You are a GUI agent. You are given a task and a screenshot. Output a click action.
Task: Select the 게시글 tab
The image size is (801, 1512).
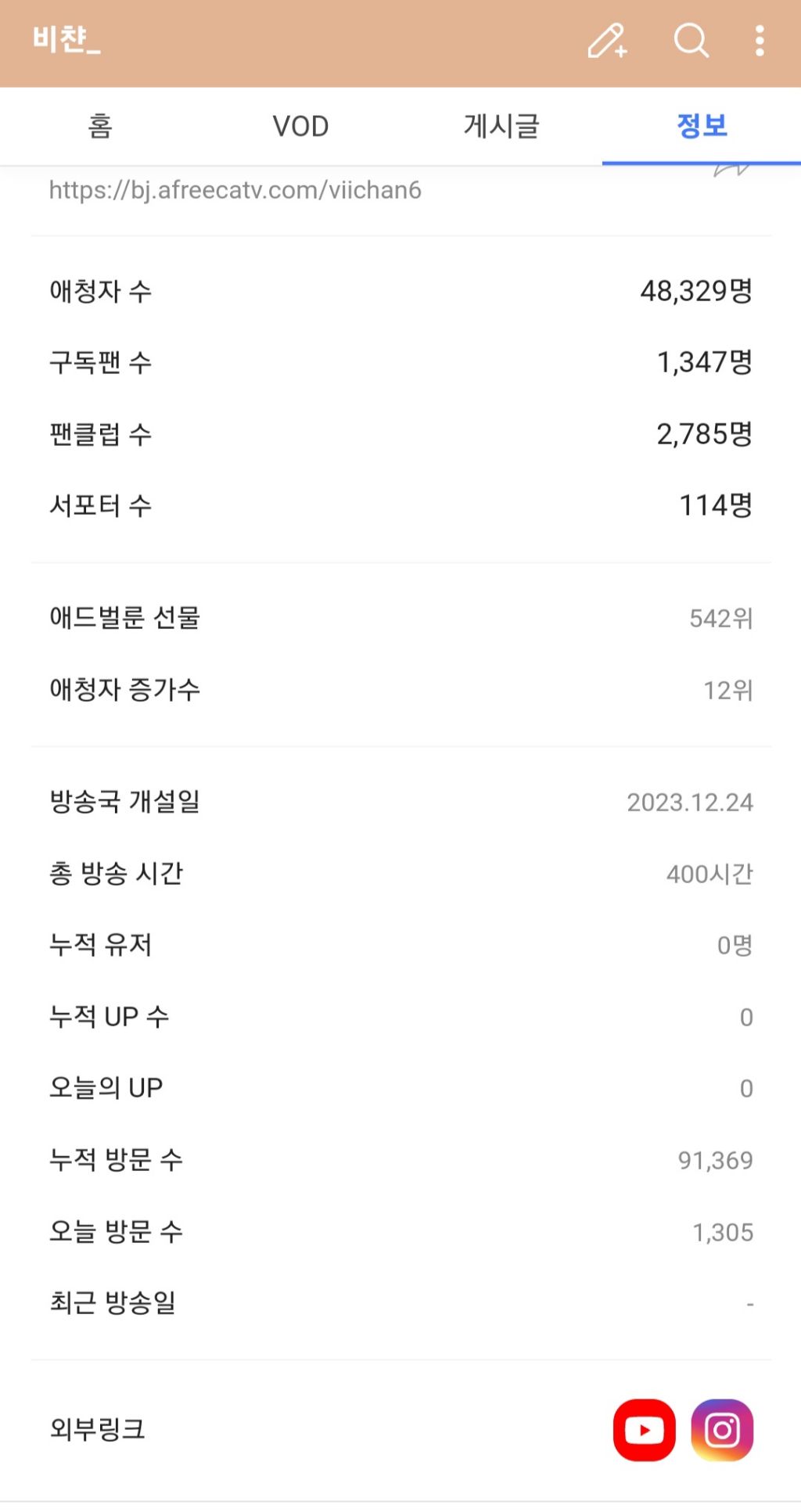pos(501,126)
